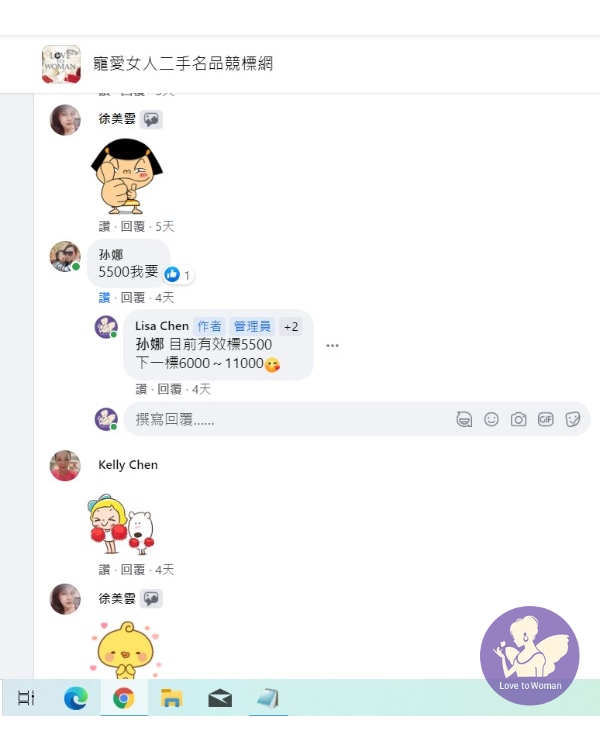The width and height of the screenshot is (600, 750).
Task: Show Lisa Chen's +2 additional badges
Action: click(290, 327)
